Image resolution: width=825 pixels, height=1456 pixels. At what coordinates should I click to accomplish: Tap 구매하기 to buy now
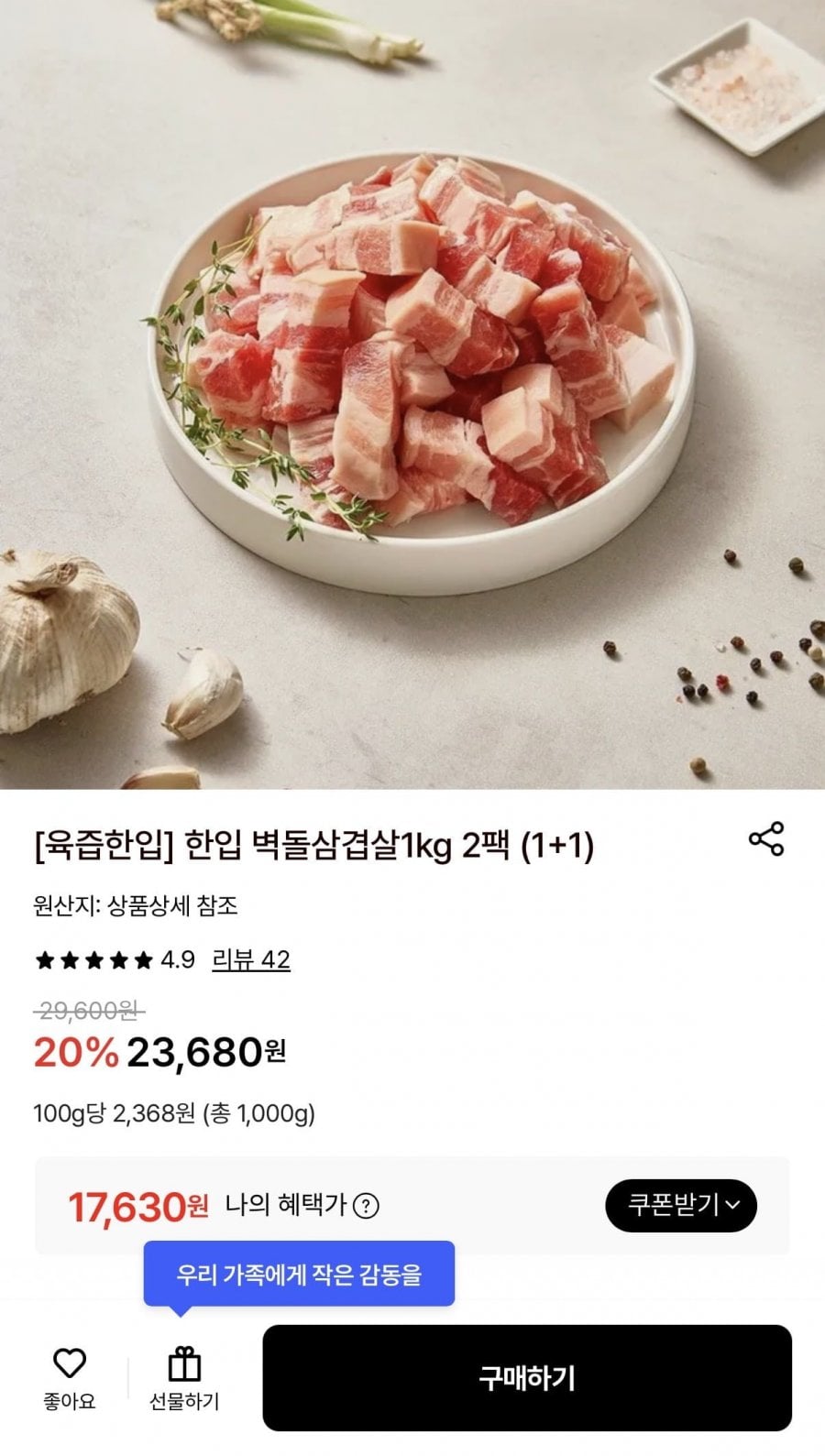(x=527, y=1377)
